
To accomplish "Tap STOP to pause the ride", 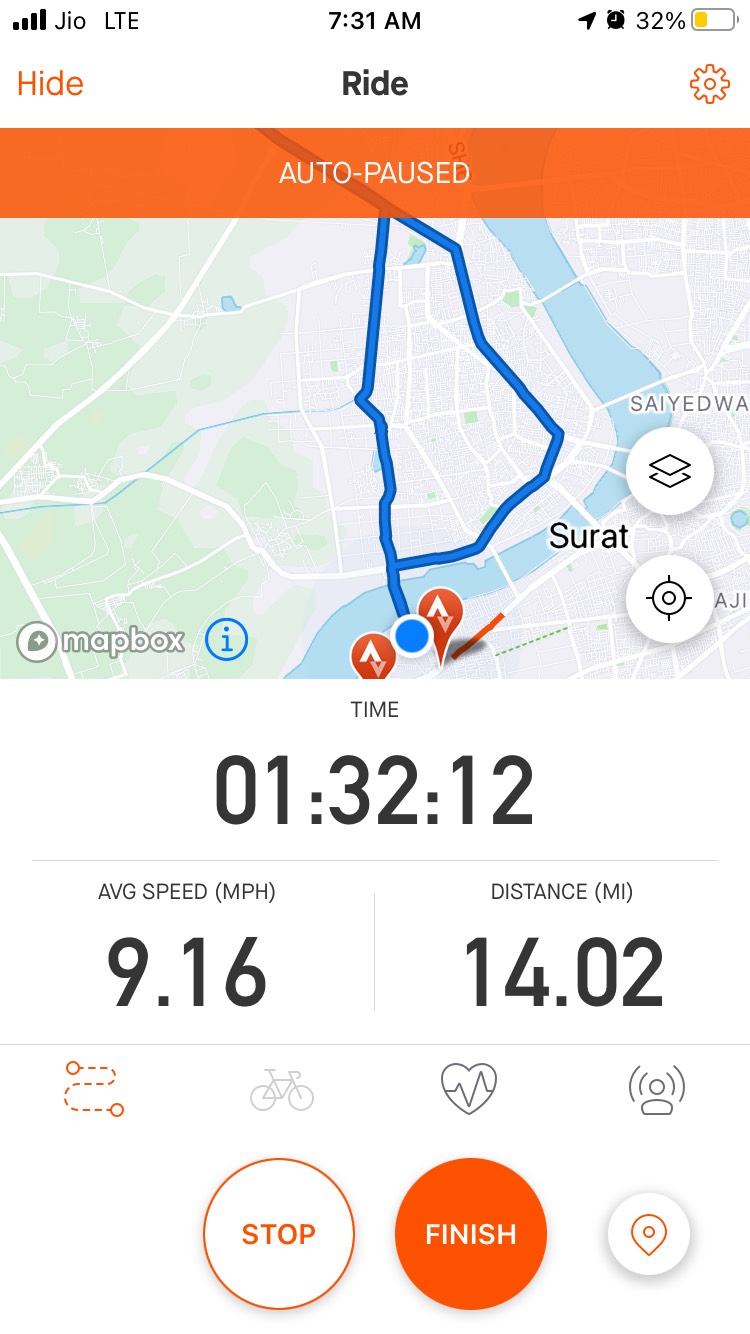I will (278, 1234).
